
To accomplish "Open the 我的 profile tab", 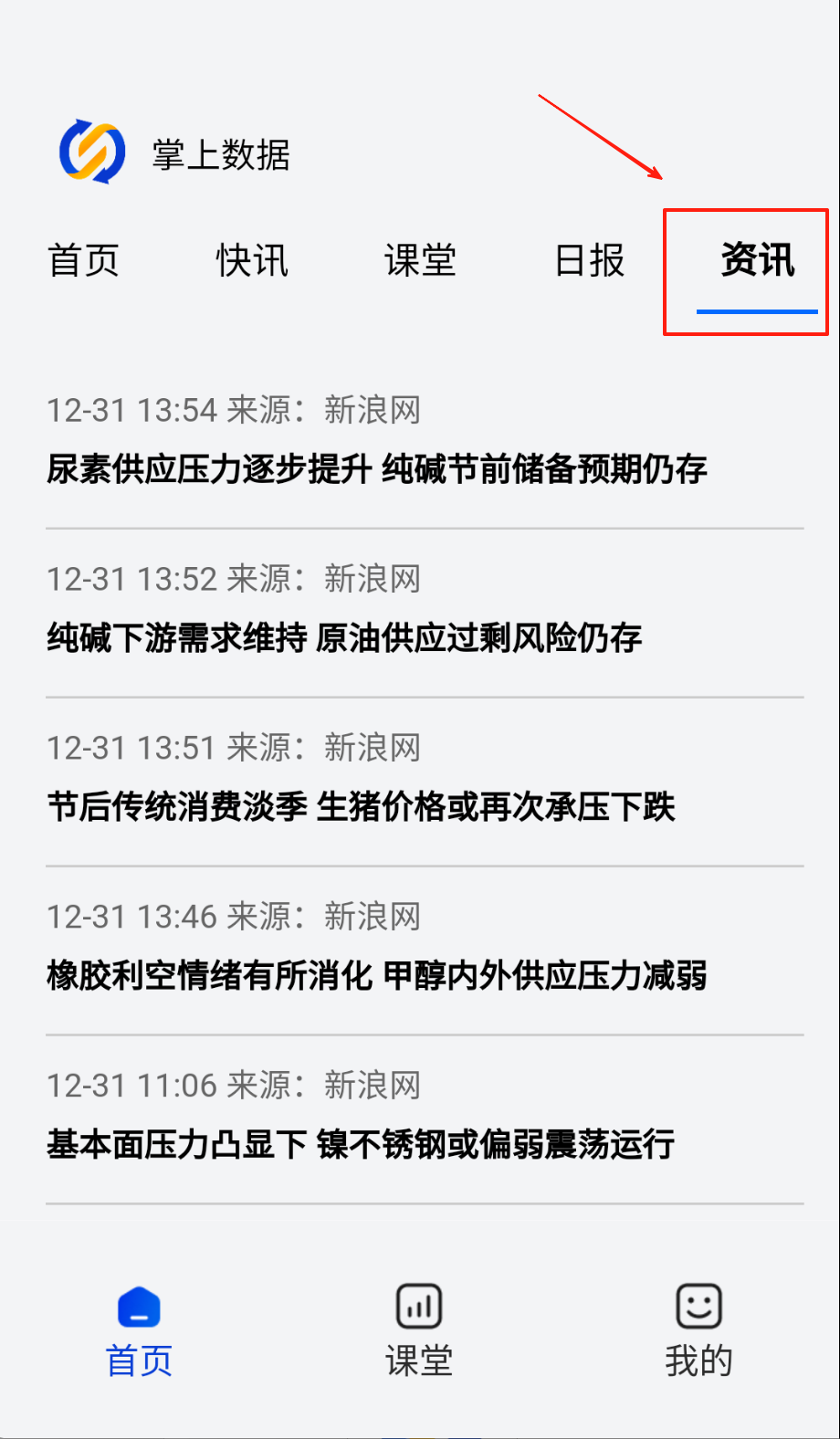I will [x=698, y=1330].
